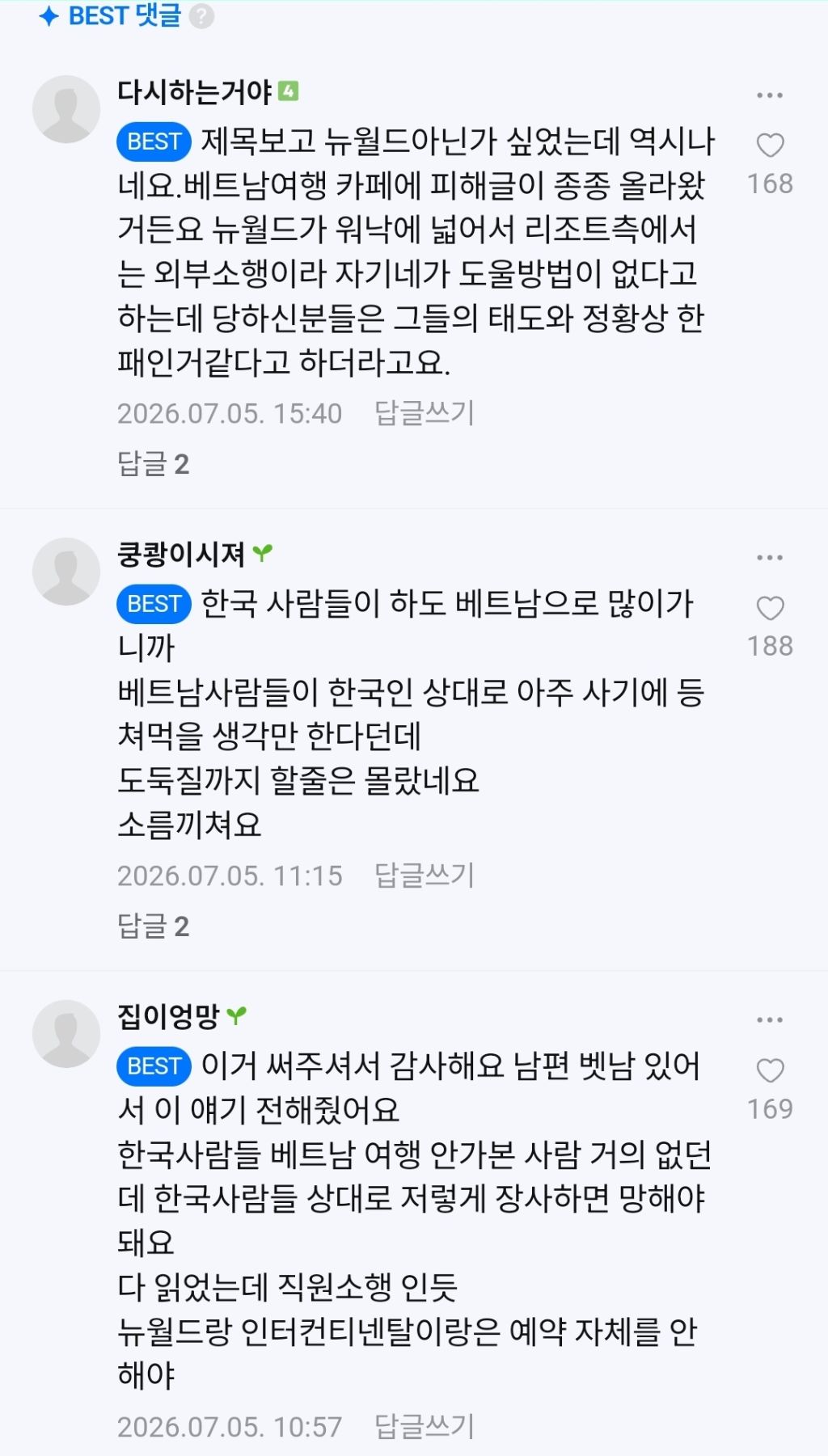This screenshot has height=1456, width=828.
Task: Open overflow menu on 집이엉망's comment
Action: 769,1020
